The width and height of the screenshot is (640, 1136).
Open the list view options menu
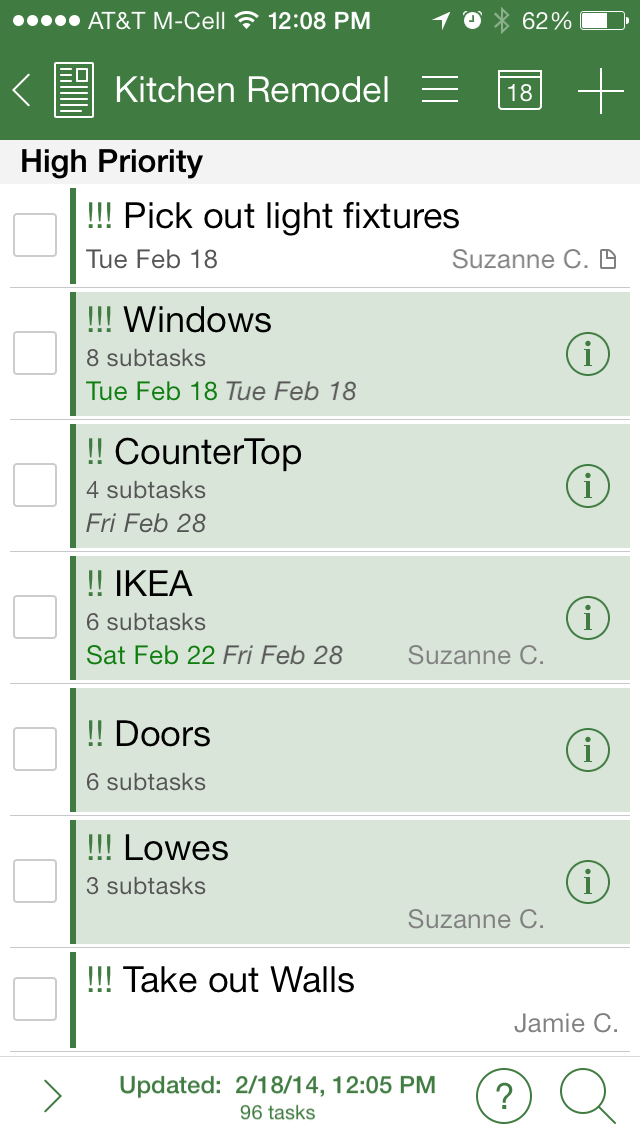pyautogui.click(x=440, y=91)
